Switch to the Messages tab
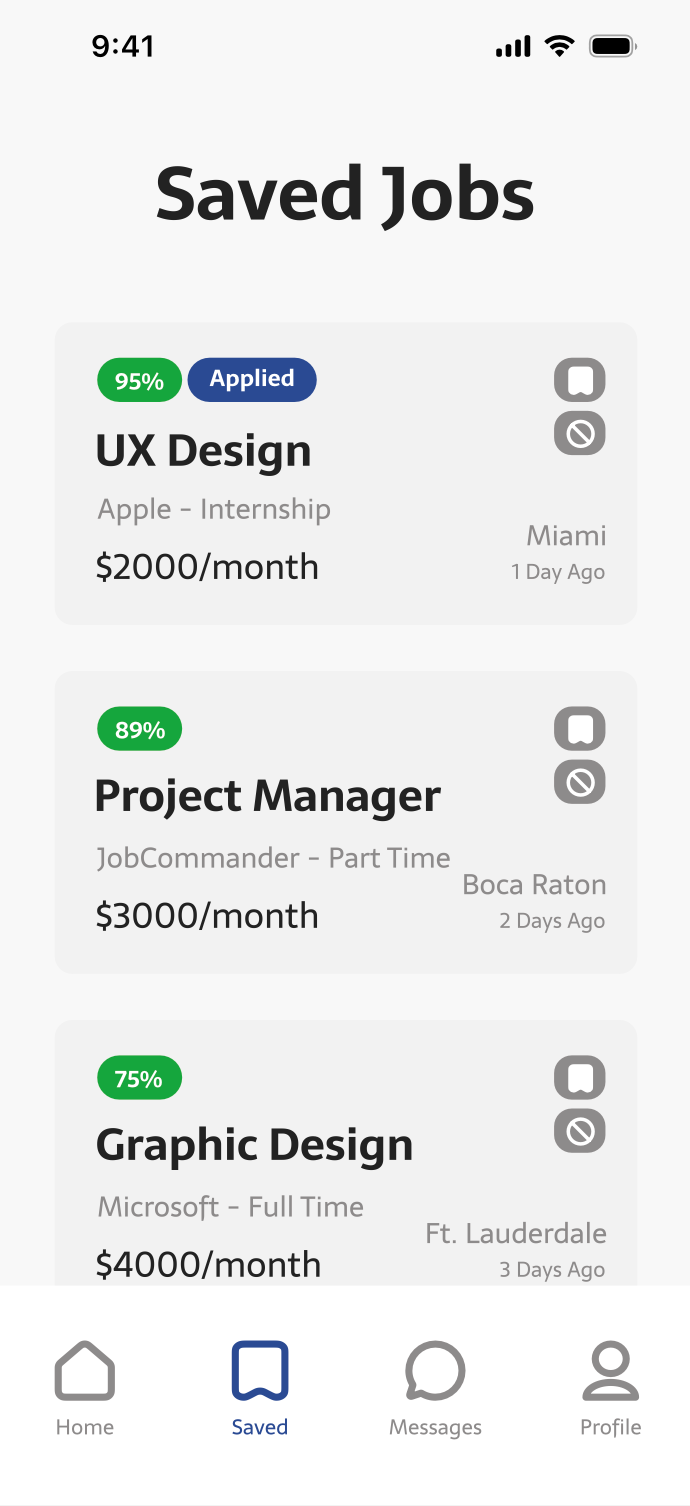The image size is (690, 1506). pos(435,1388)
